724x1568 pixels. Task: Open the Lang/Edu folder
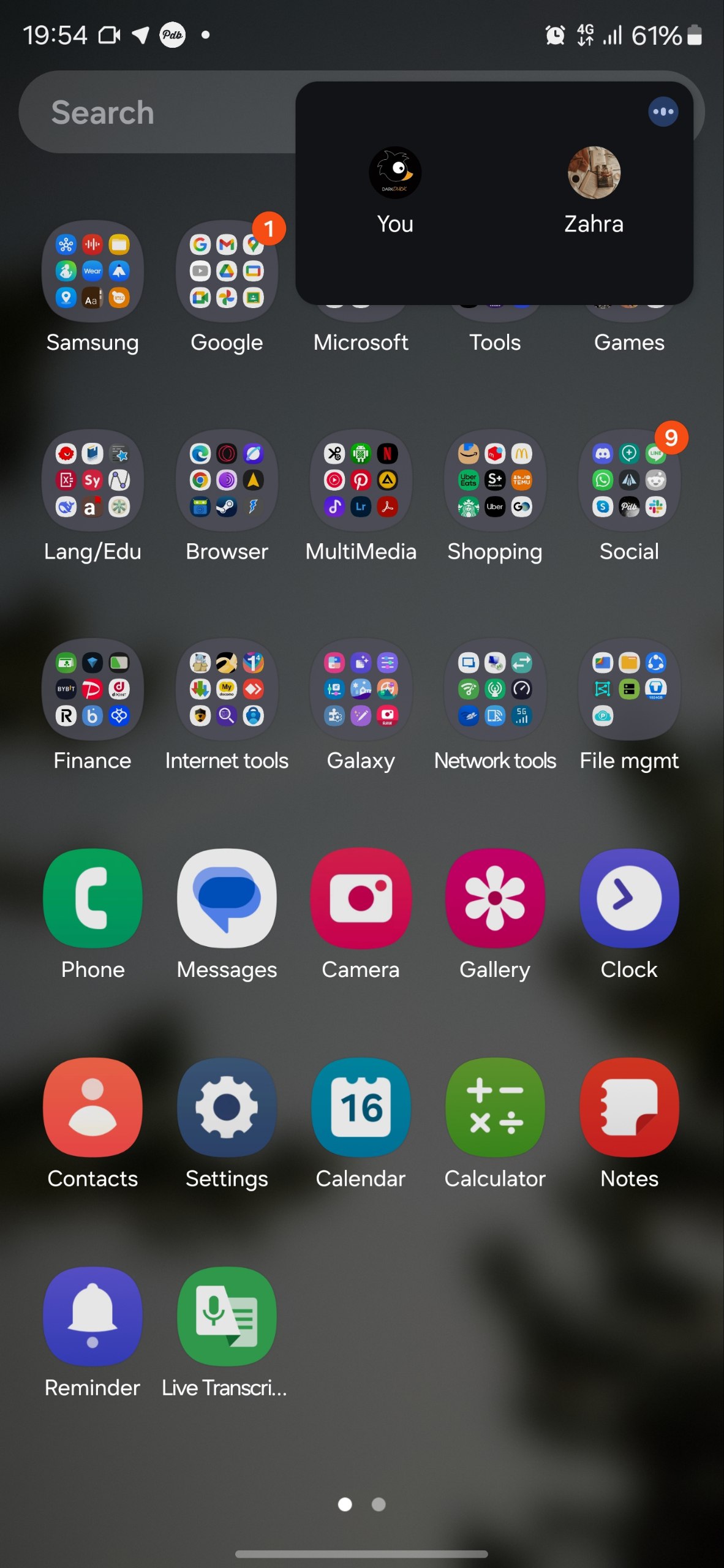coord(92,481)
